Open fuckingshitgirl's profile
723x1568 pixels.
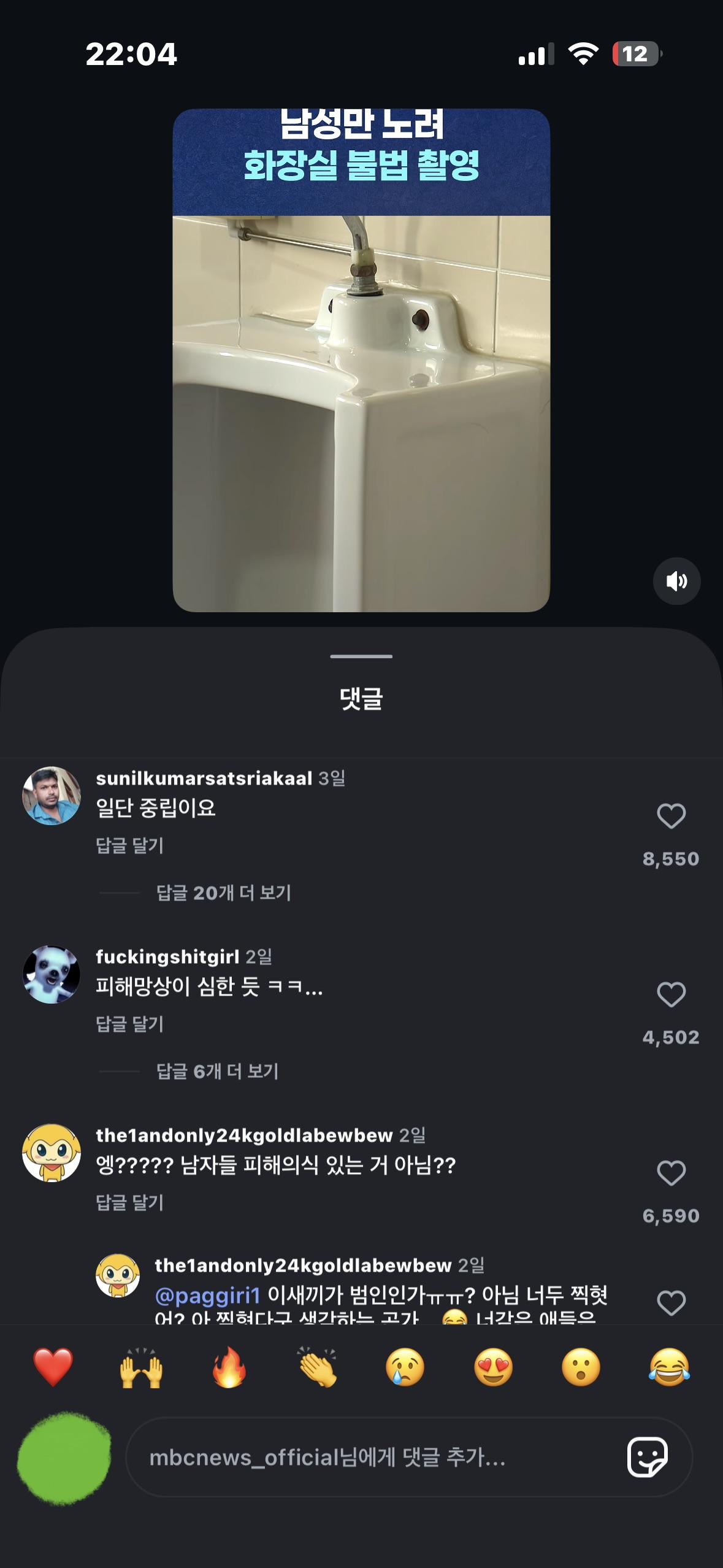167,956
